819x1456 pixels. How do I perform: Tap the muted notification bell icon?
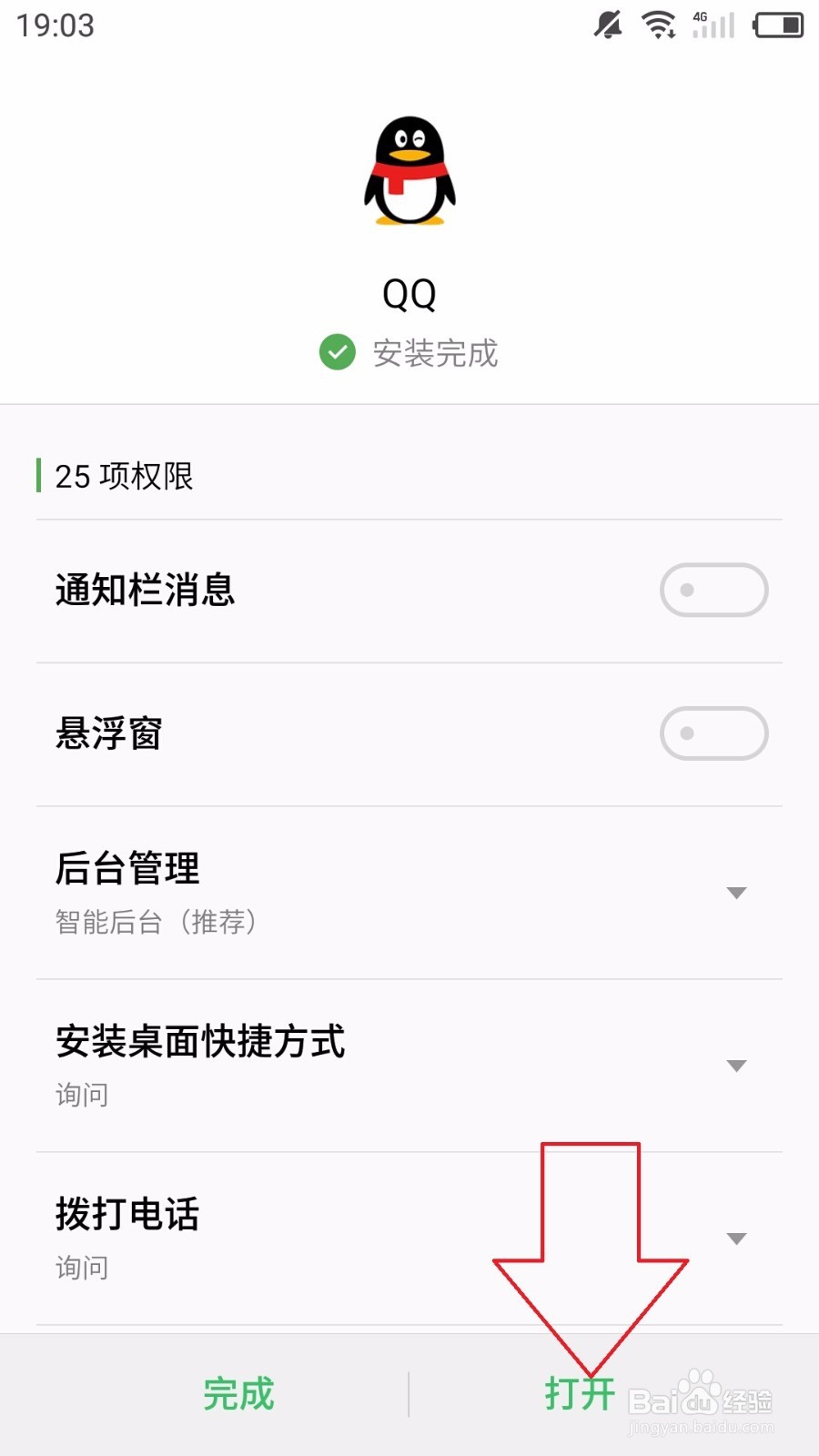[x=608, y=25]
